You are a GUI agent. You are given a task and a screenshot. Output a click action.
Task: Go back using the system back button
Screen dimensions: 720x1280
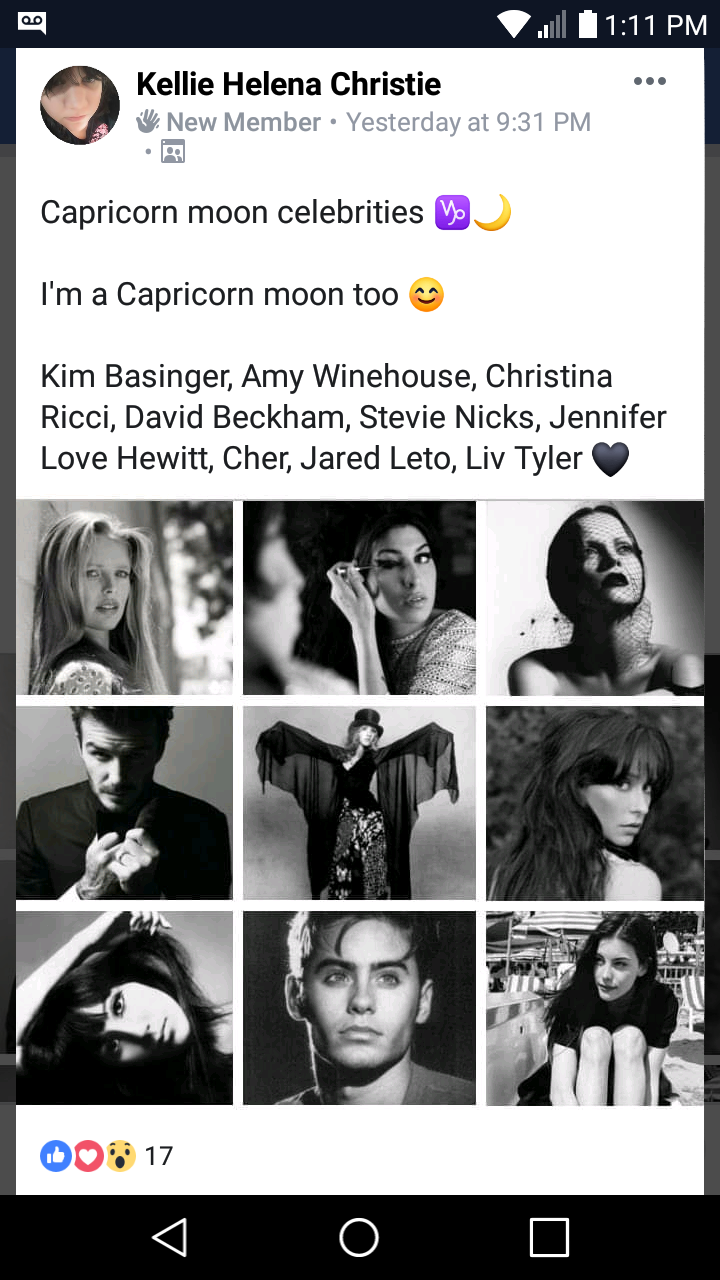pyautogui.click(x=170, y=1237)
